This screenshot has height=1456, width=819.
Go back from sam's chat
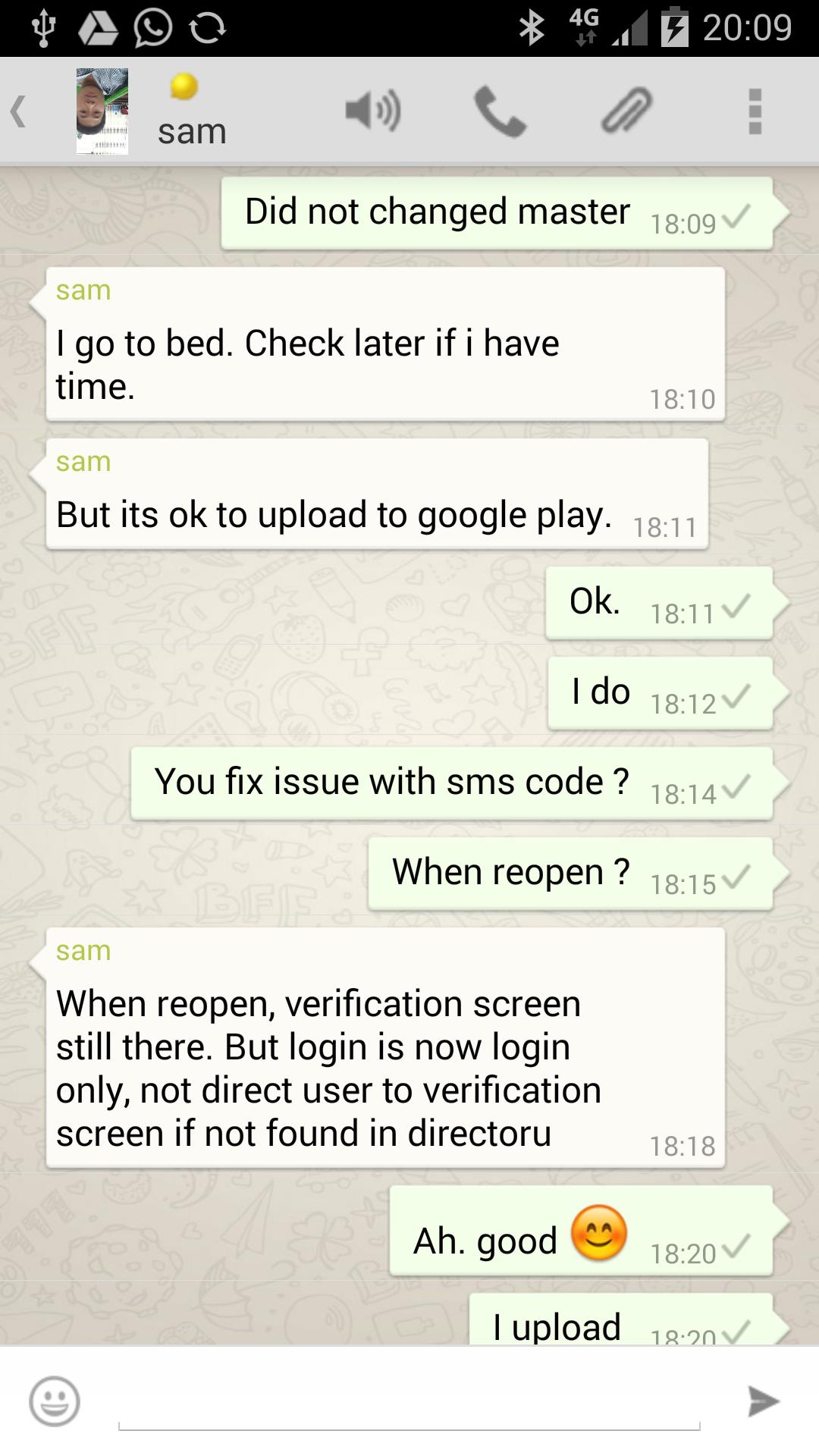[x=20, y=111]
